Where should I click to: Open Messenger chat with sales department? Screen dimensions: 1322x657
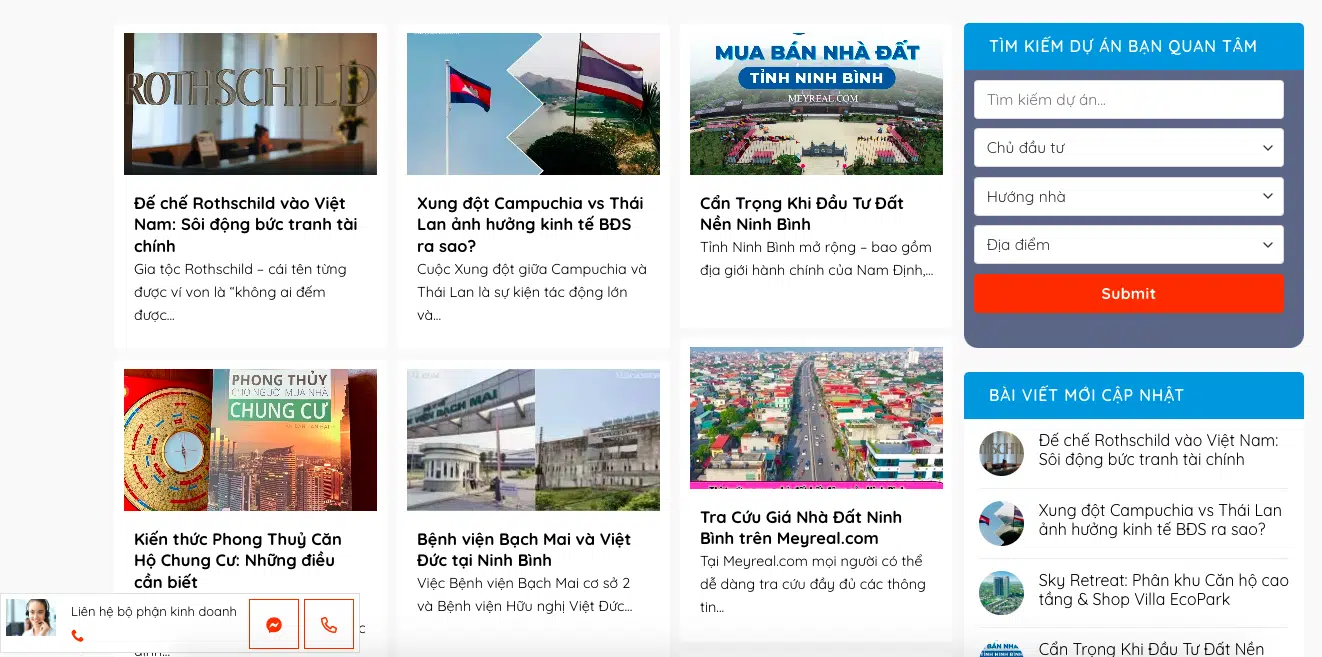(274, 624)
